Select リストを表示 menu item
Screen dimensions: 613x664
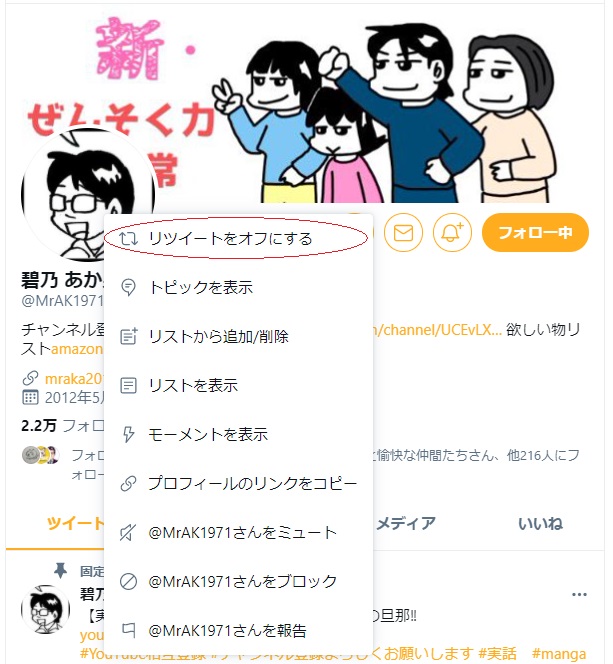click(x=193, y=386)
